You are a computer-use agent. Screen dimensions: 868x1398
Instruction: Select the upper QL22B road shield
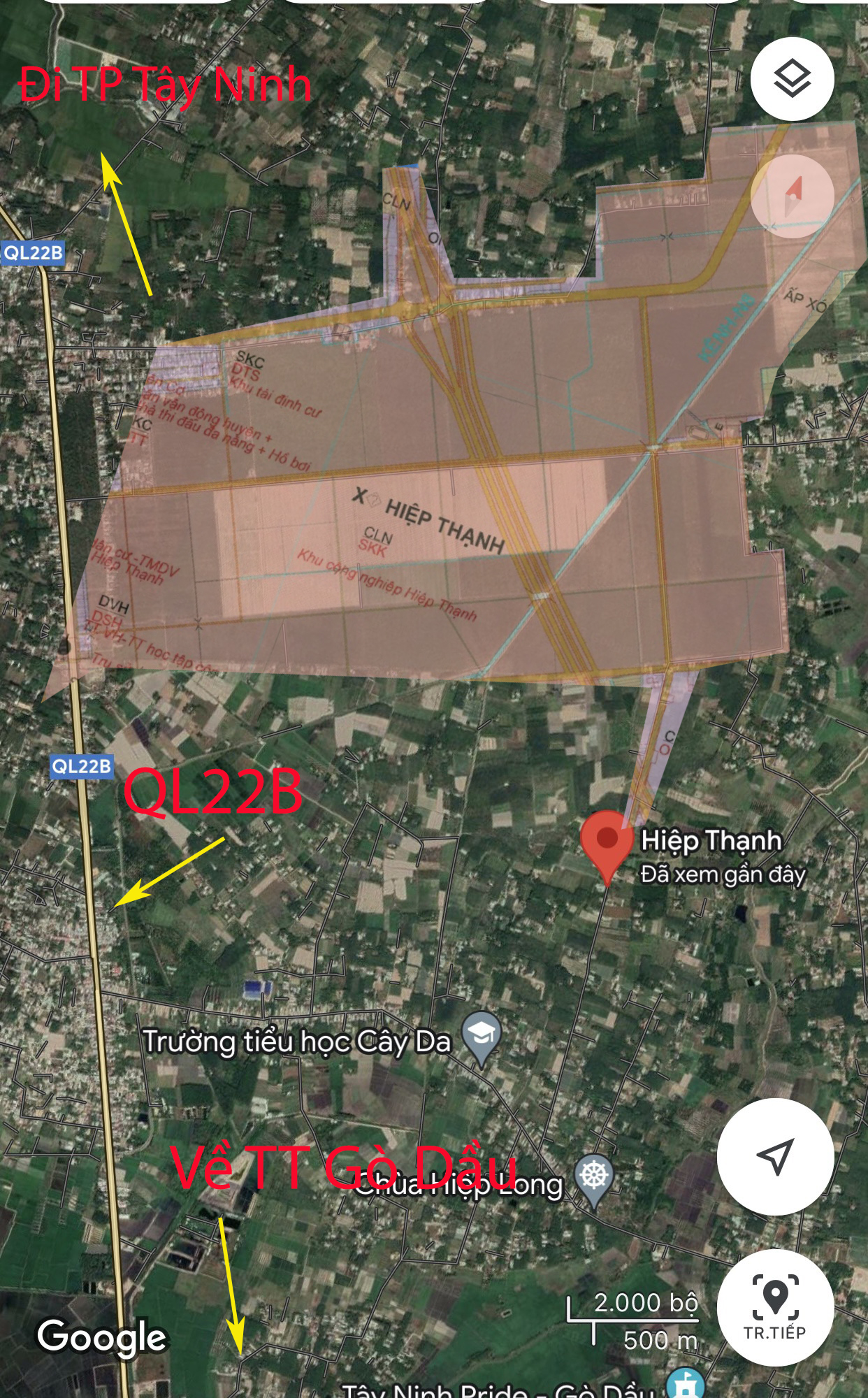[x=33, y=254]
